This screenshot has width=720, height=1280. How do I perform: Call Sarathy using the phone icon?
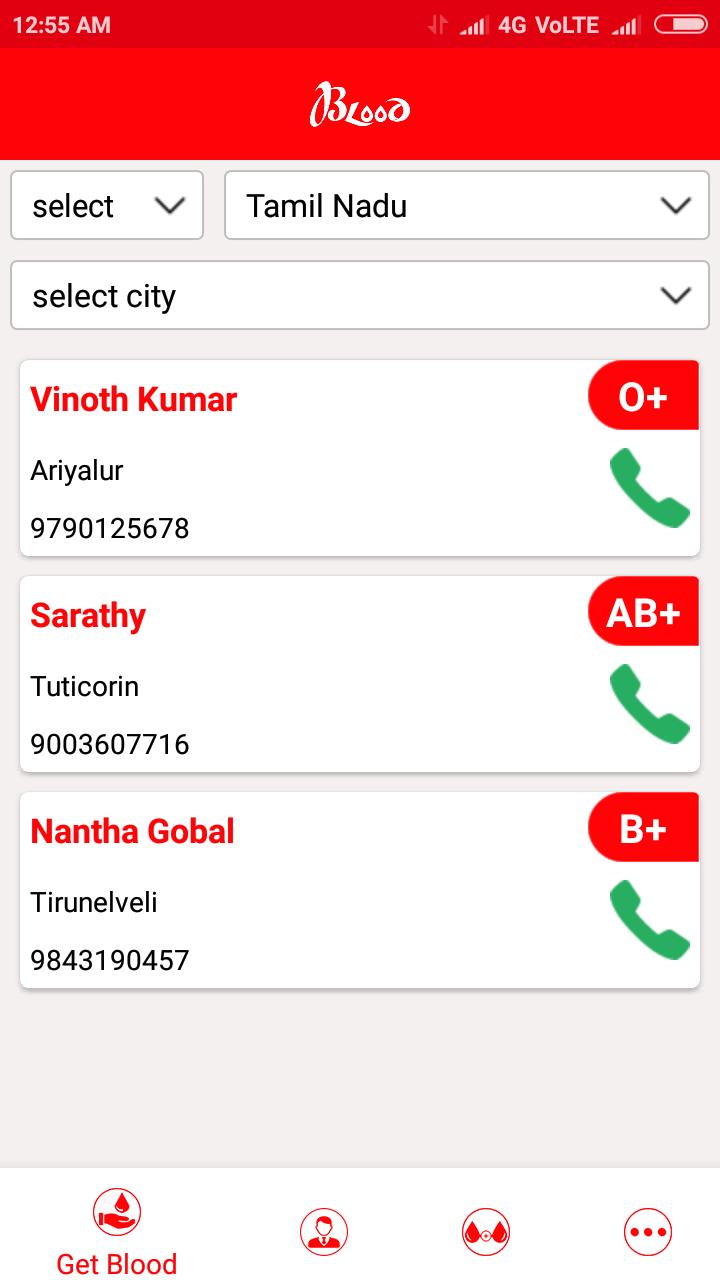coord(650,704)
